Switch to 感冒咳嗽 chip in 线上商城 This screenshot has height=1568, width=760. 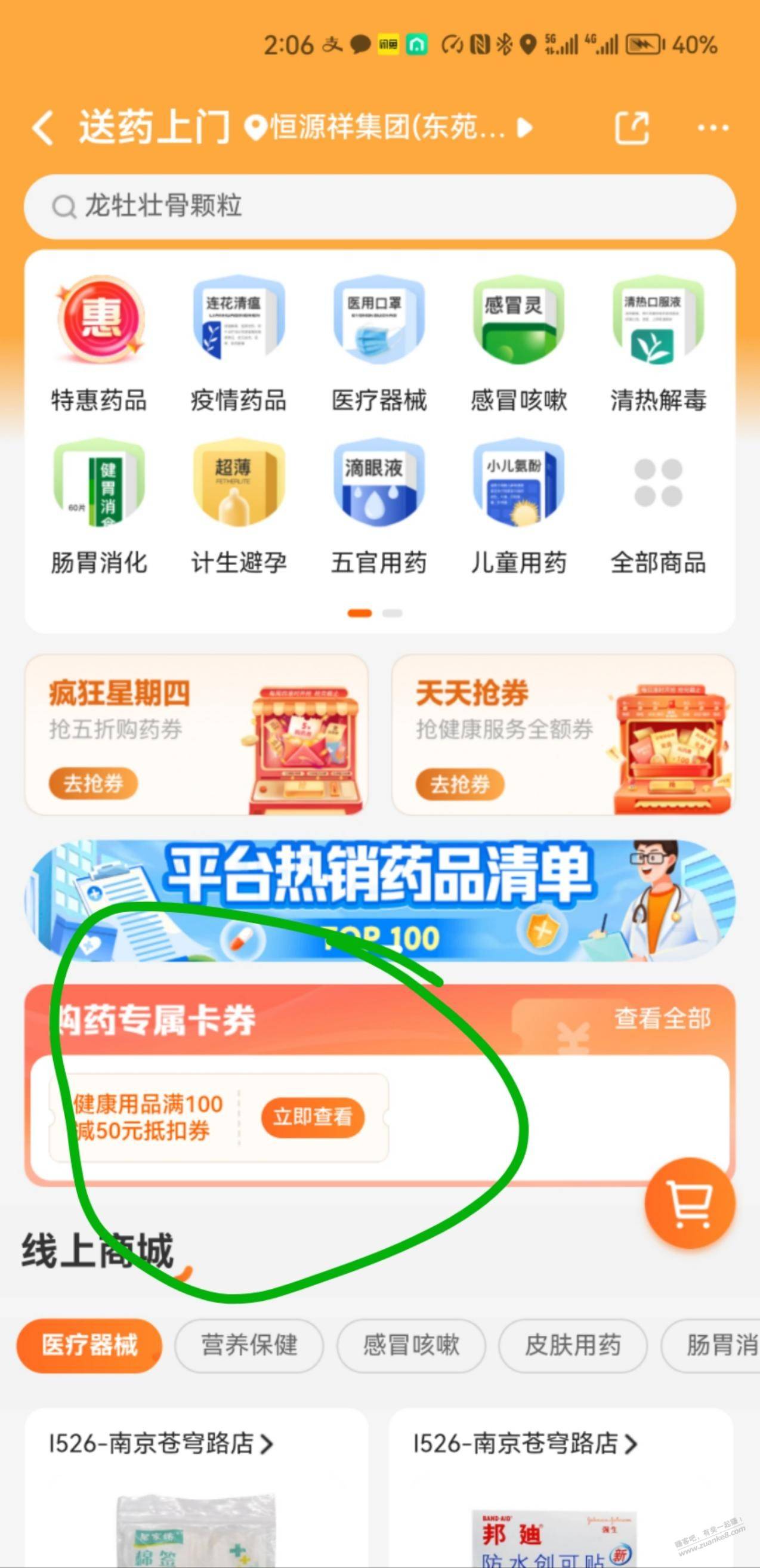tap(412, 1345)
